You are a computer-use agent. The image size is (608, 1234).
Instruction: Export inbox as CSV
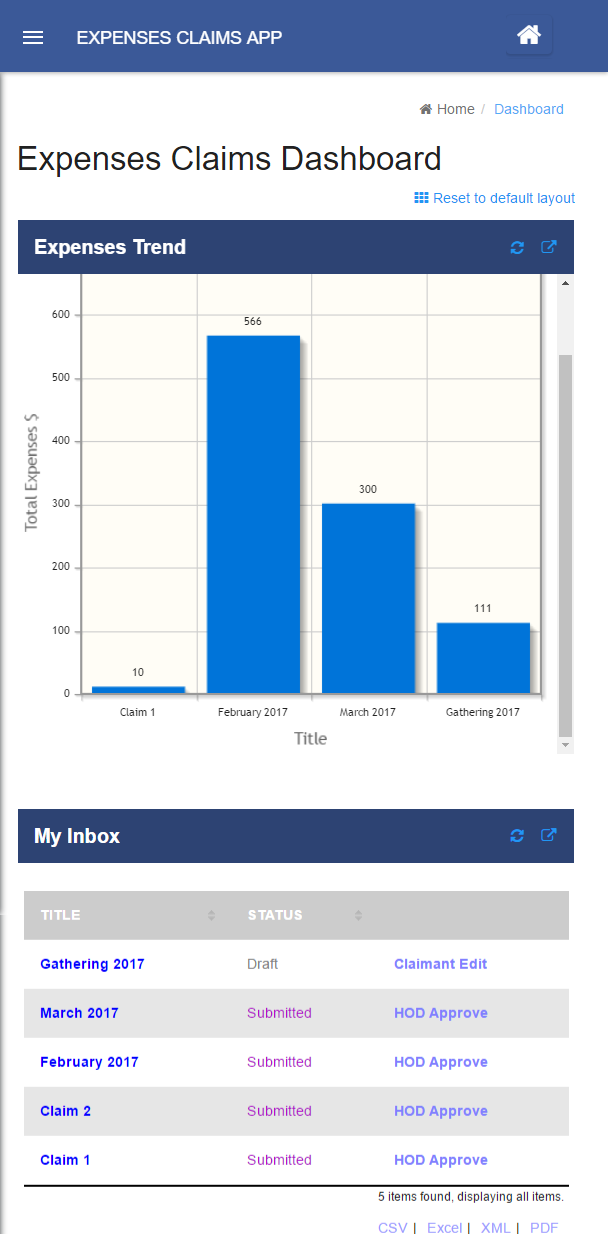[x=393, y=1227]
